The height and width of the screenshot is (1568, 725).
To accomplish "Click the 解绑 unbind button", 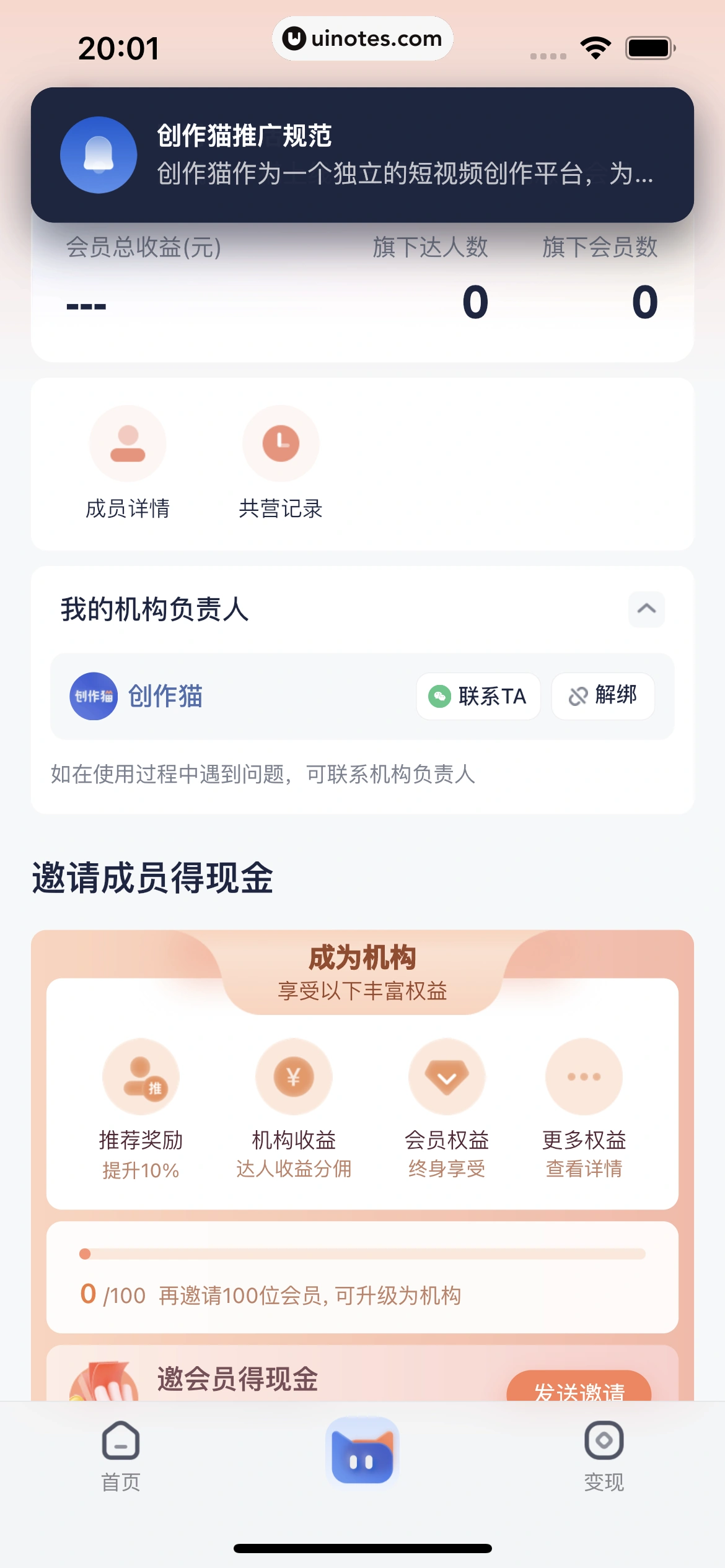I will (602, 696).
